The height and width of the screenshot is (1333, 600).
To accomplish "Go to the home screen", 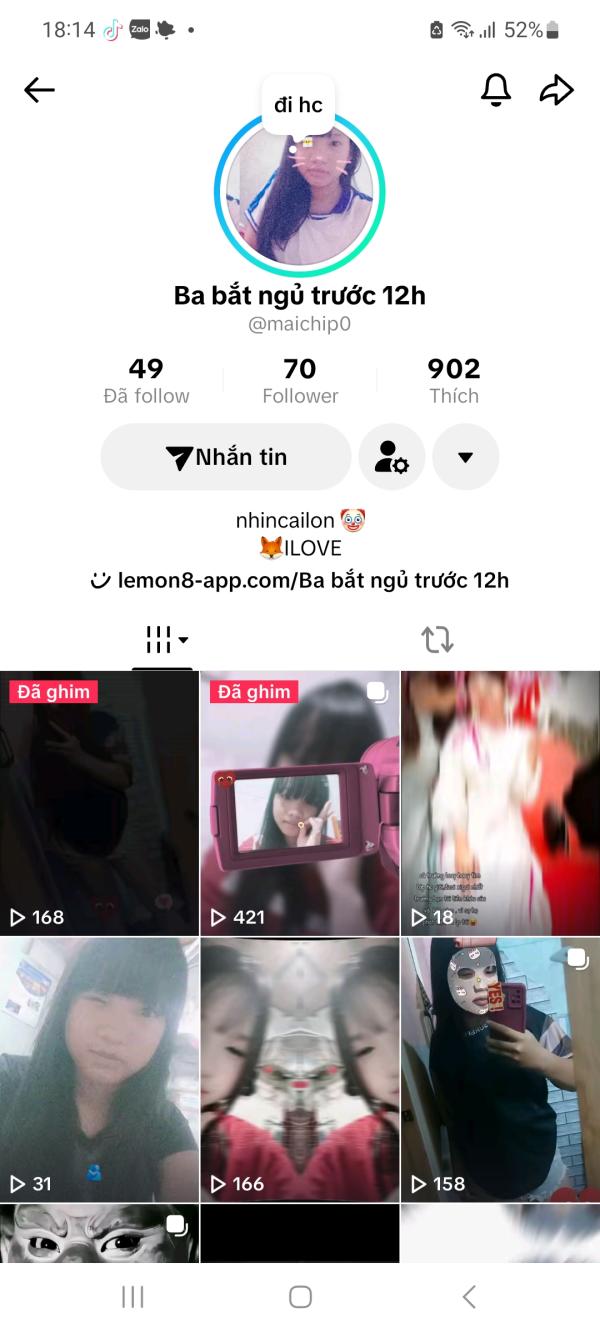I will coord(300,1297).
